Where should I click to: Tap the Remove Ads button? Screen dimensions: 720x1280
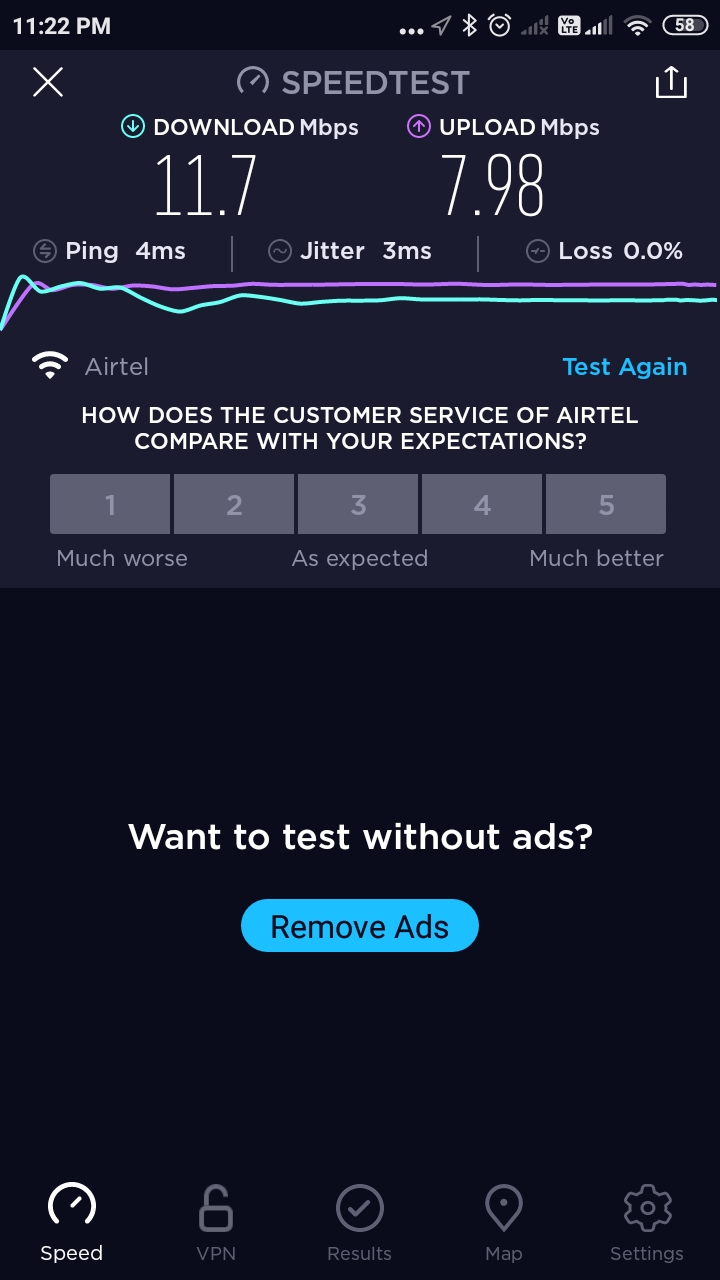click(360, 926)
